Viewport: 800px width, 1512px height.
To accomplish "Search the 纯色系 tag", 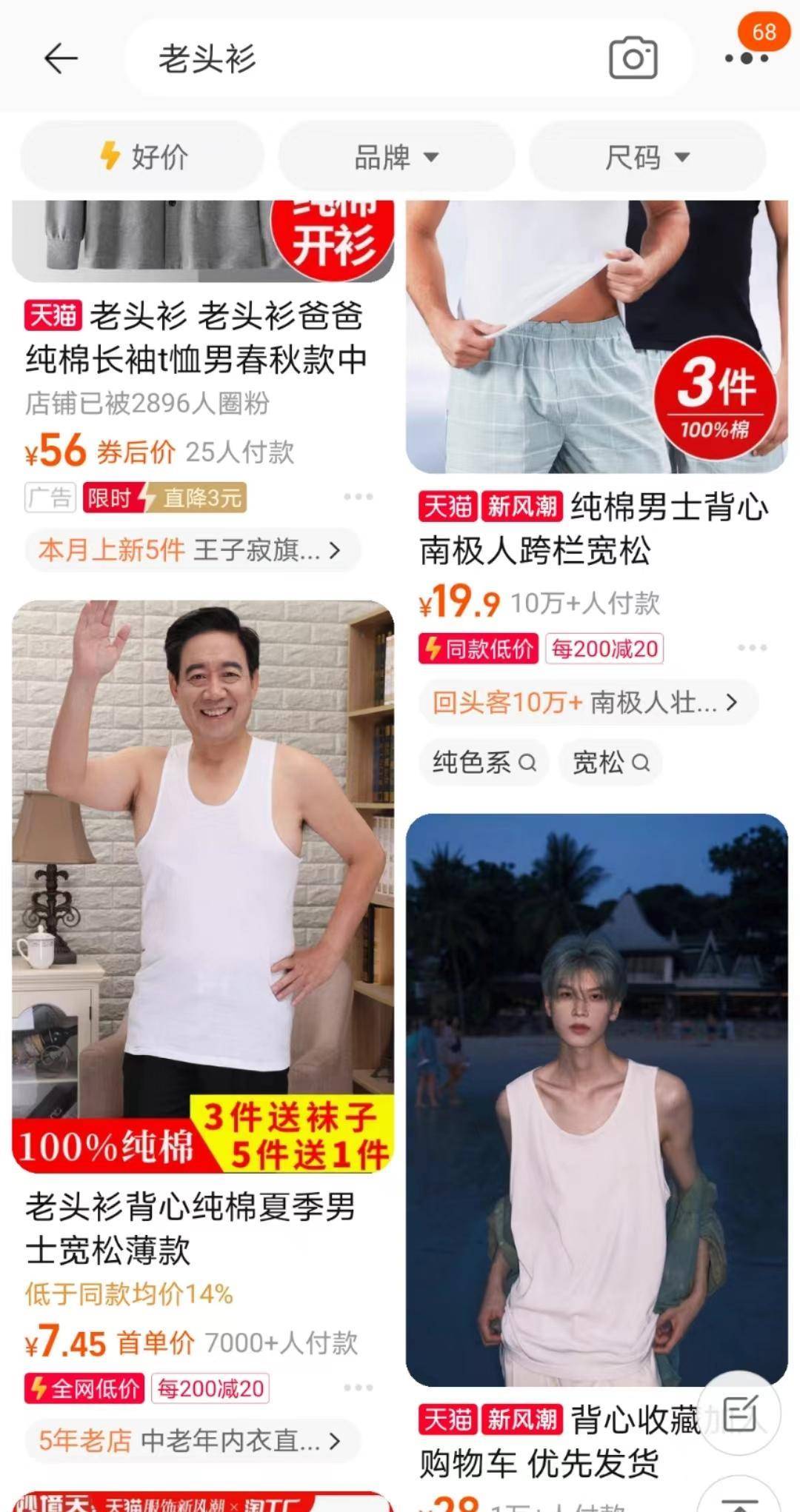I will (x=484, y=762).
